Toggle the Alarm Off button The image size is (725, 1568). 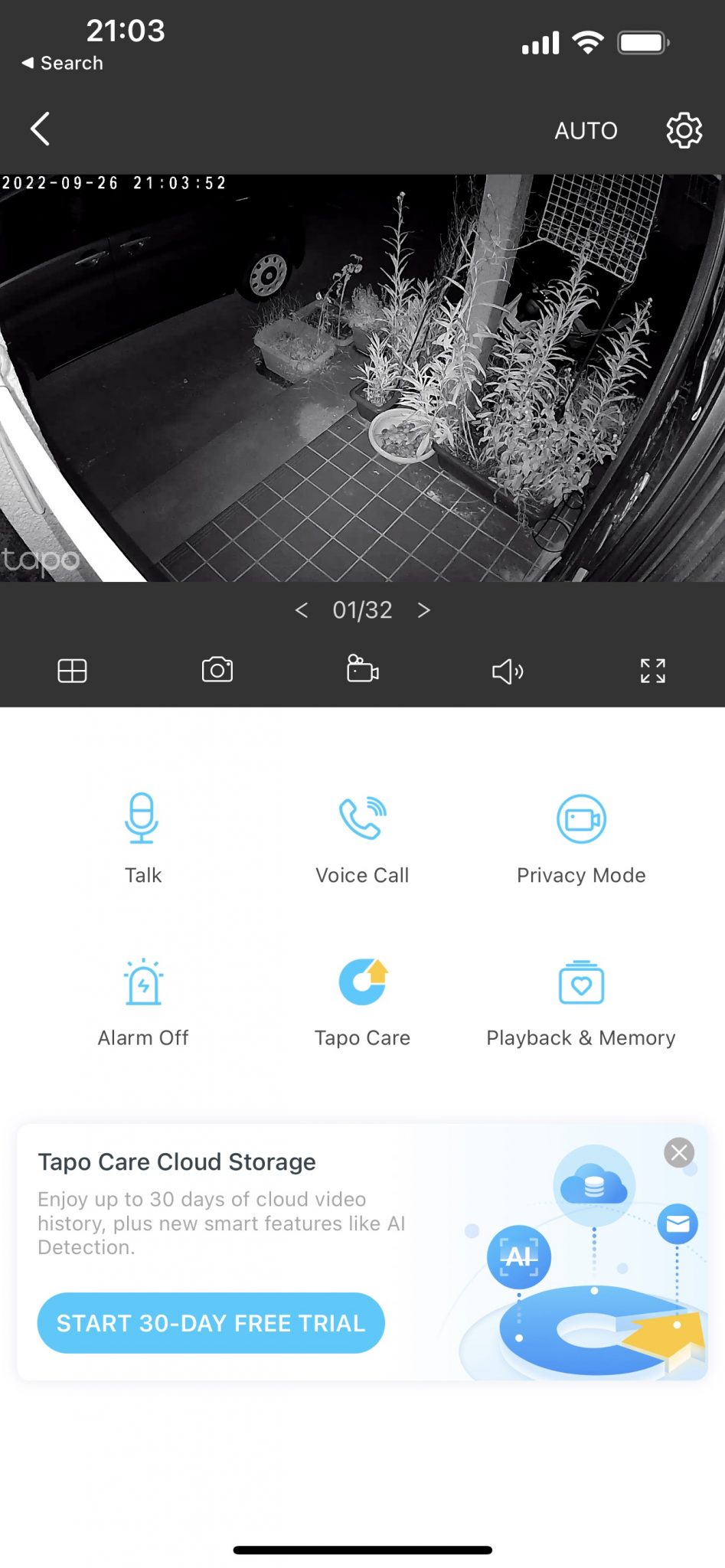[143, 1001]
